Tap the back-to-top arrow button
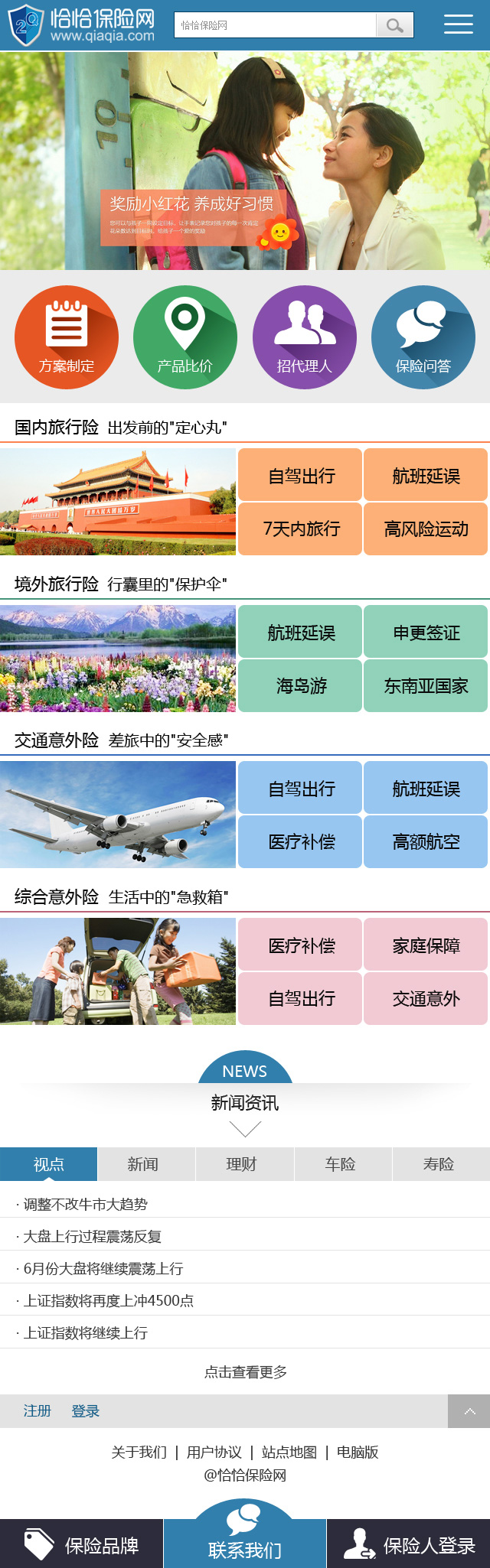490x1568 pixels. pos(469,1411)
